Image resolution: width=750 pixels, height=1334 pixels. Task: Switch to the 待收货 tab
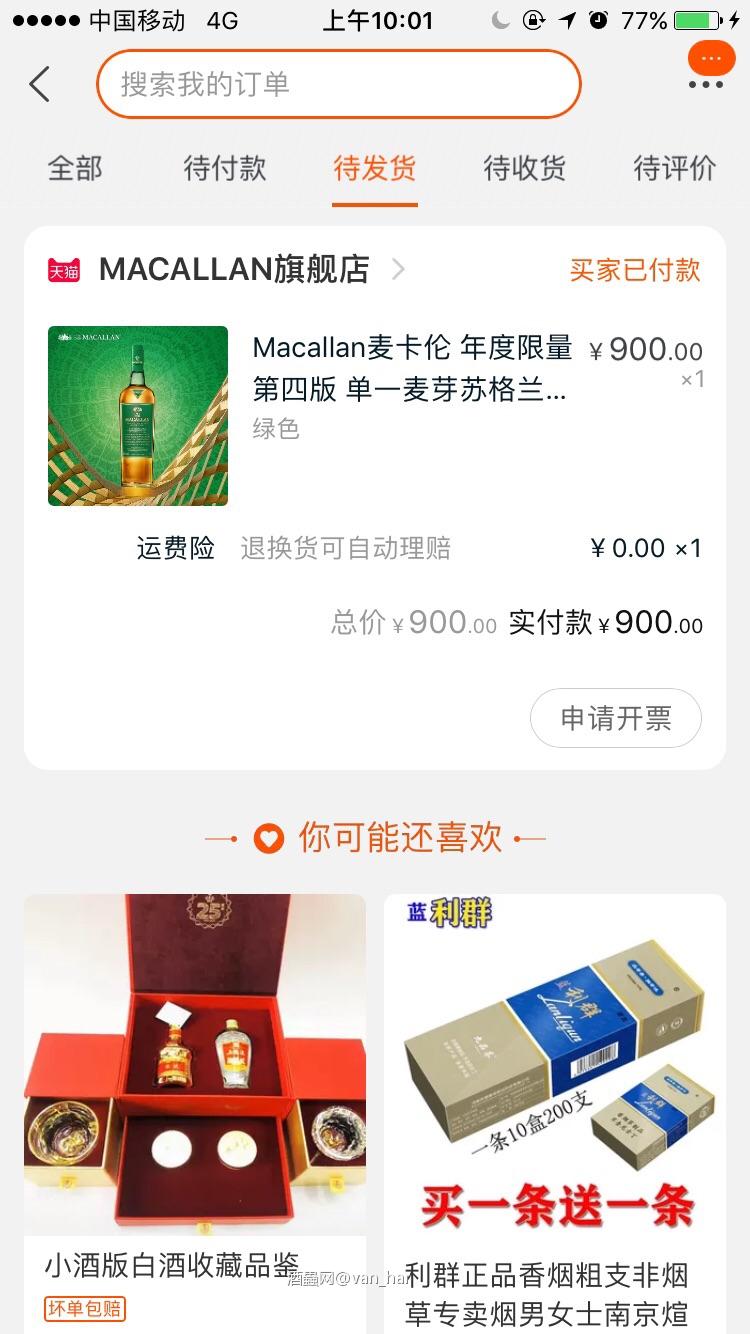click(x=523, y=169)
